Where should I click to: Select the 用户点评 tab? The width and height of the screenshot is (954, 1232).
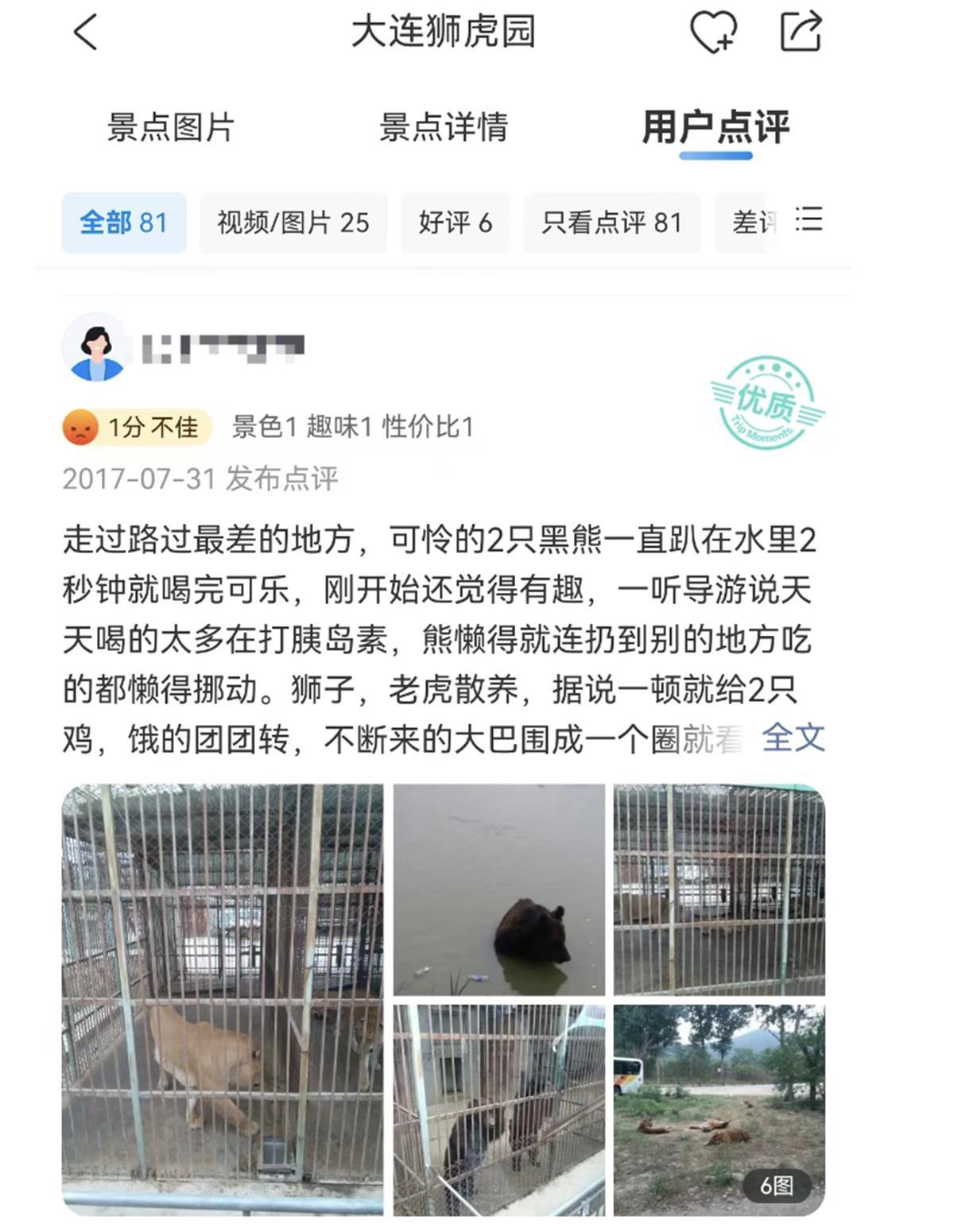(715, 127)
